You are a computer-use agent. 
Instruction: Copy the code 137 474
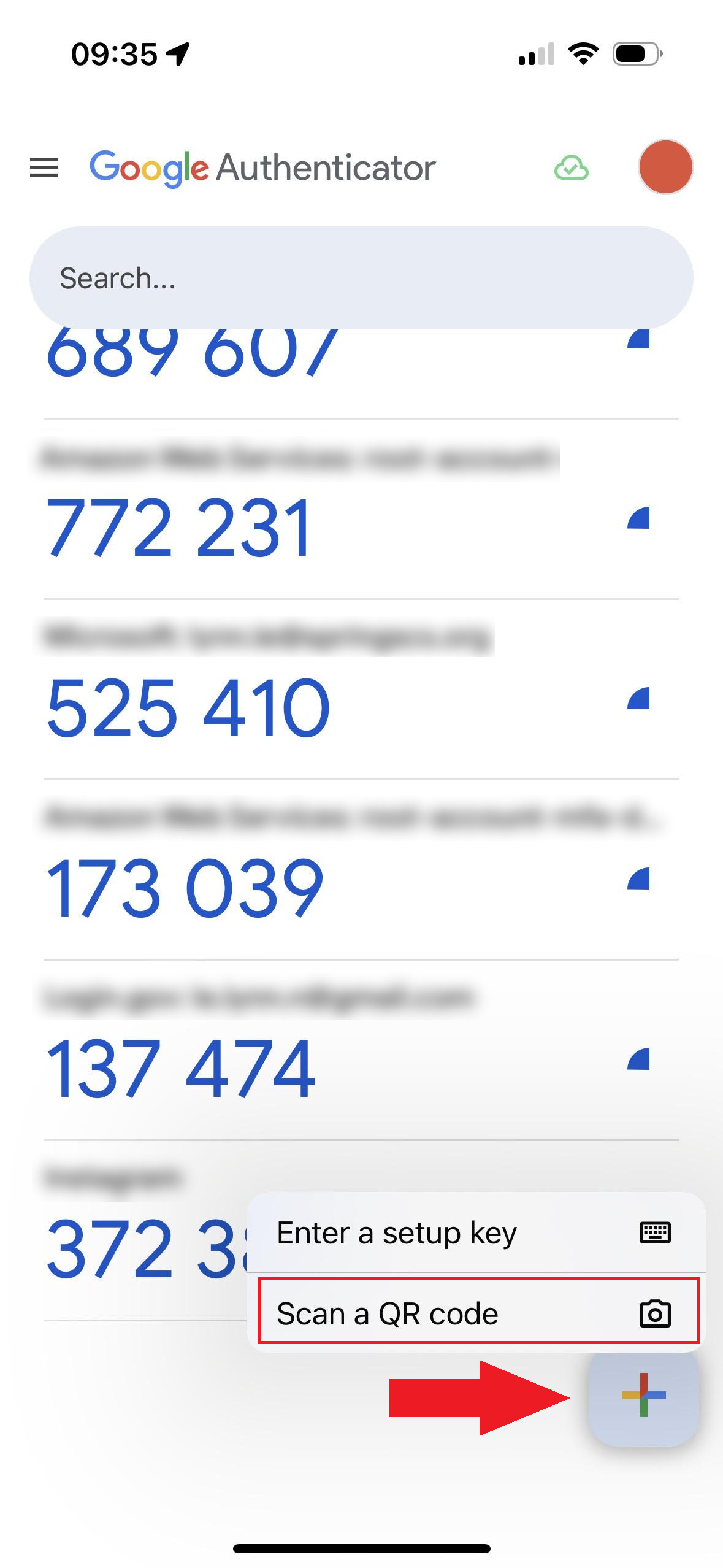(x=181, y=1068)
